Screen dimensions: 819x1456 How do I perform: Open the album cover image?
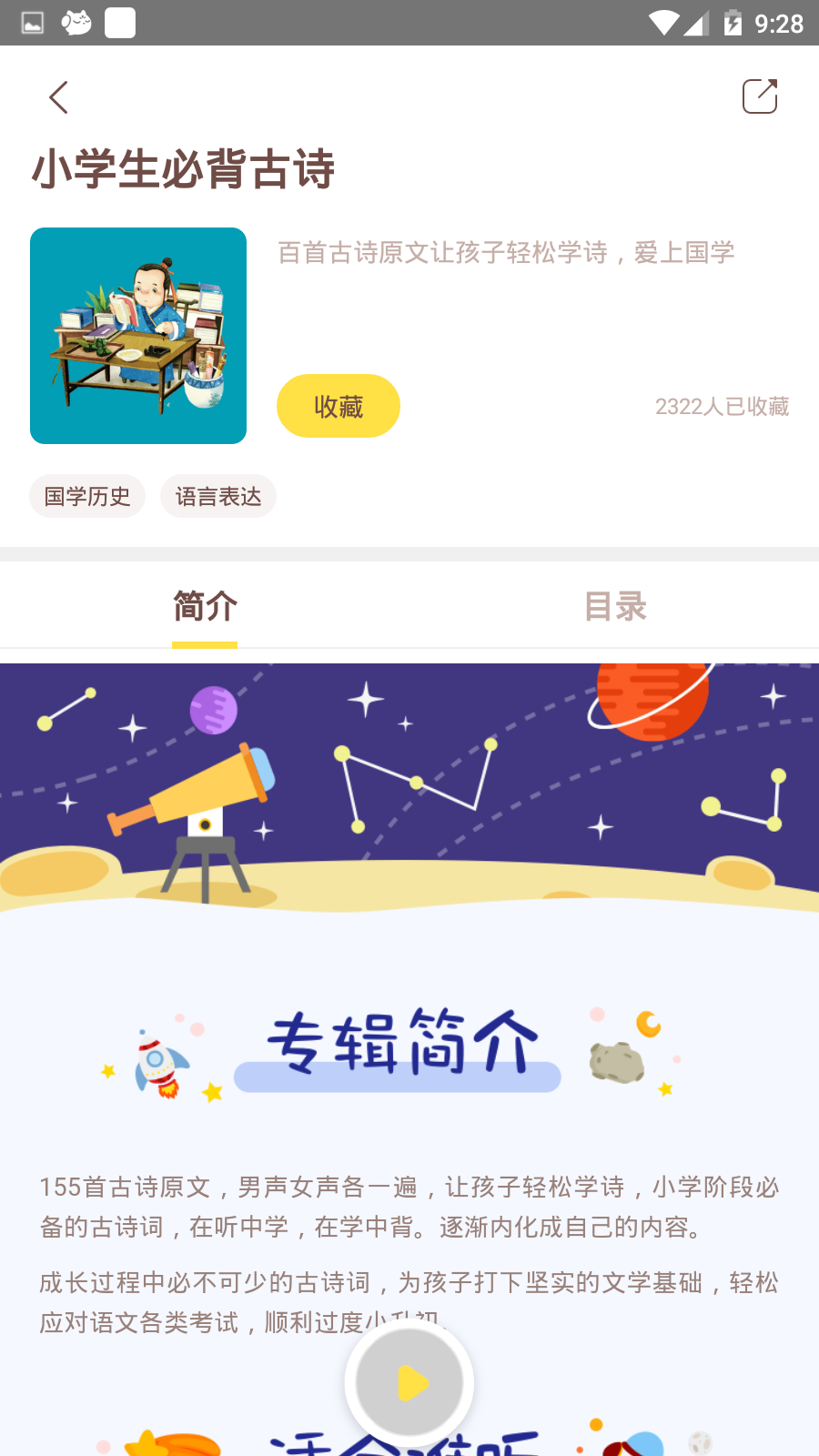pyautogui.click(x=138, y=336)
